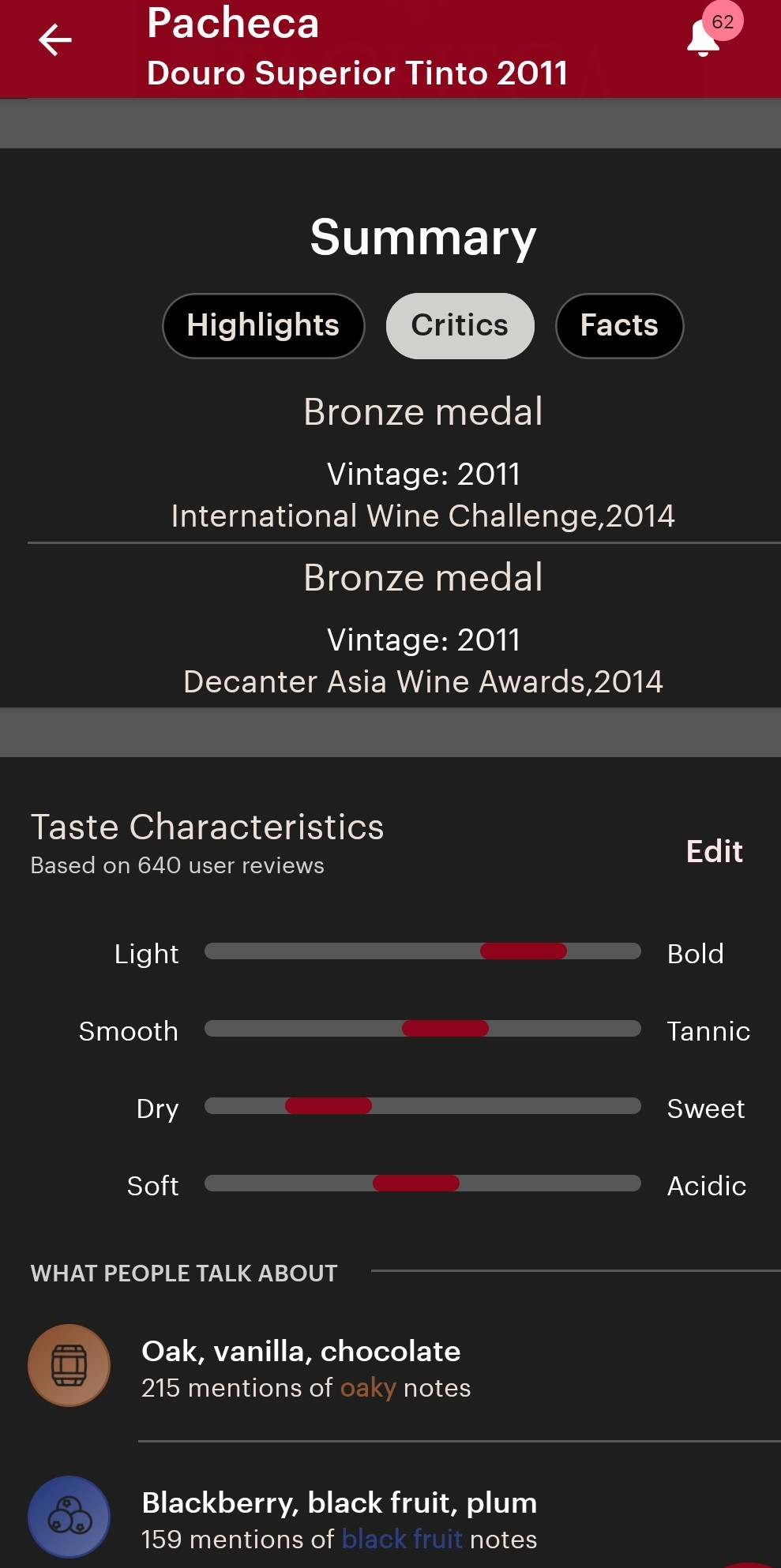Open Blackberry, black fruit, plum notes
781x1568 pixels.
click(390, 1517)
